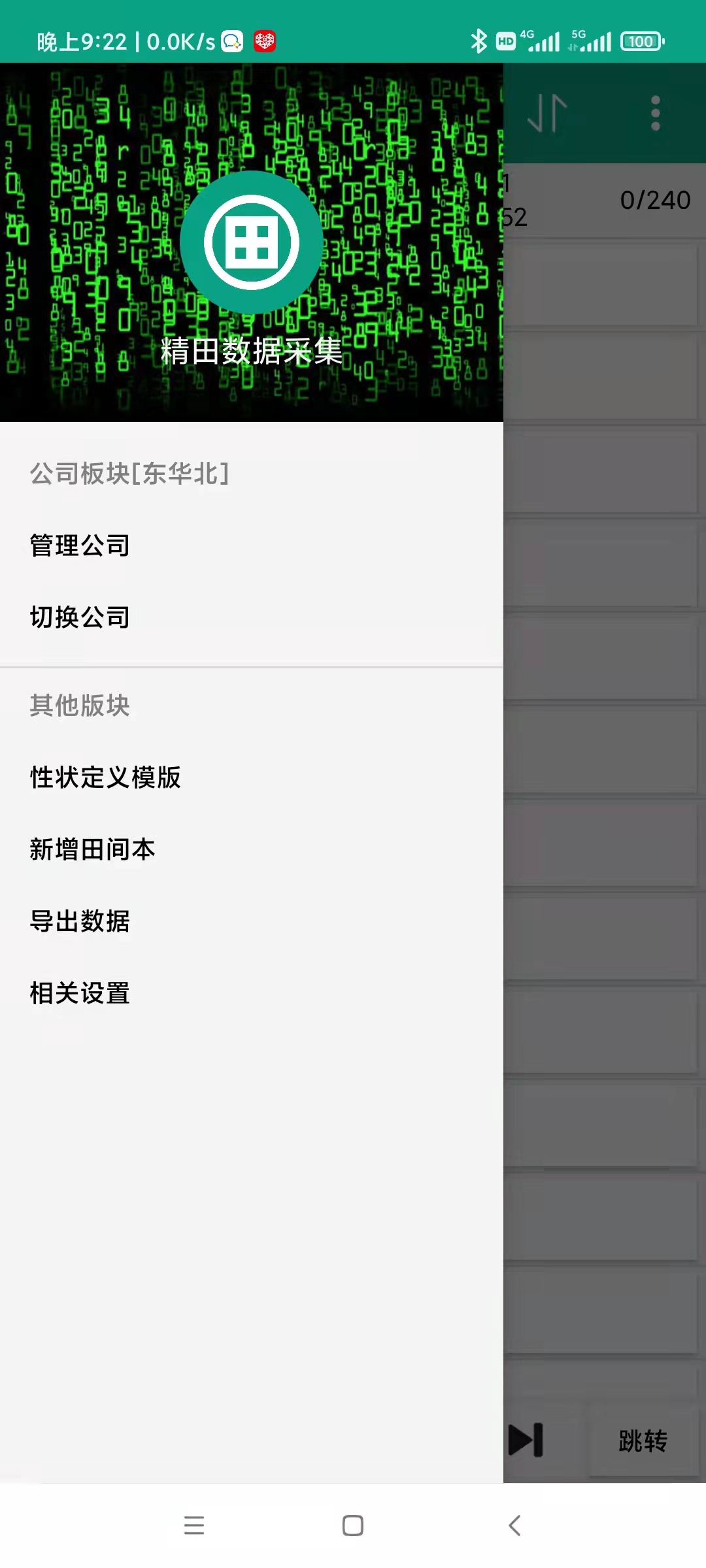This screenshot has width=706, height=1568.
Task: Open 性状定义模版
Action: [x=252, y=777]
